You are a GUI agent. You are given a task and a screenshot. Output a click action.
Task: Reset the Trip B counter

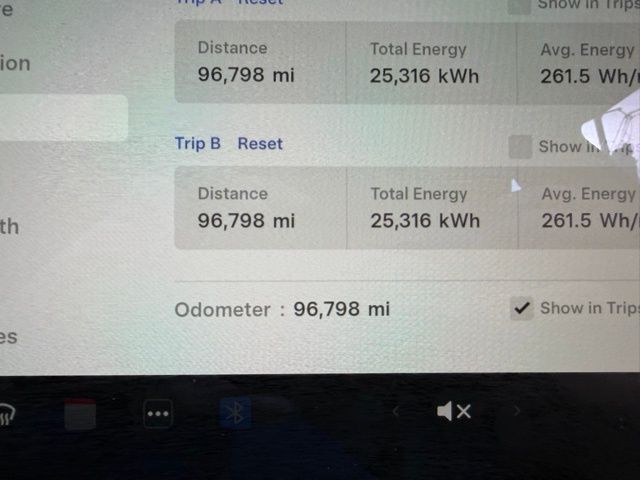tap(260, 144)
